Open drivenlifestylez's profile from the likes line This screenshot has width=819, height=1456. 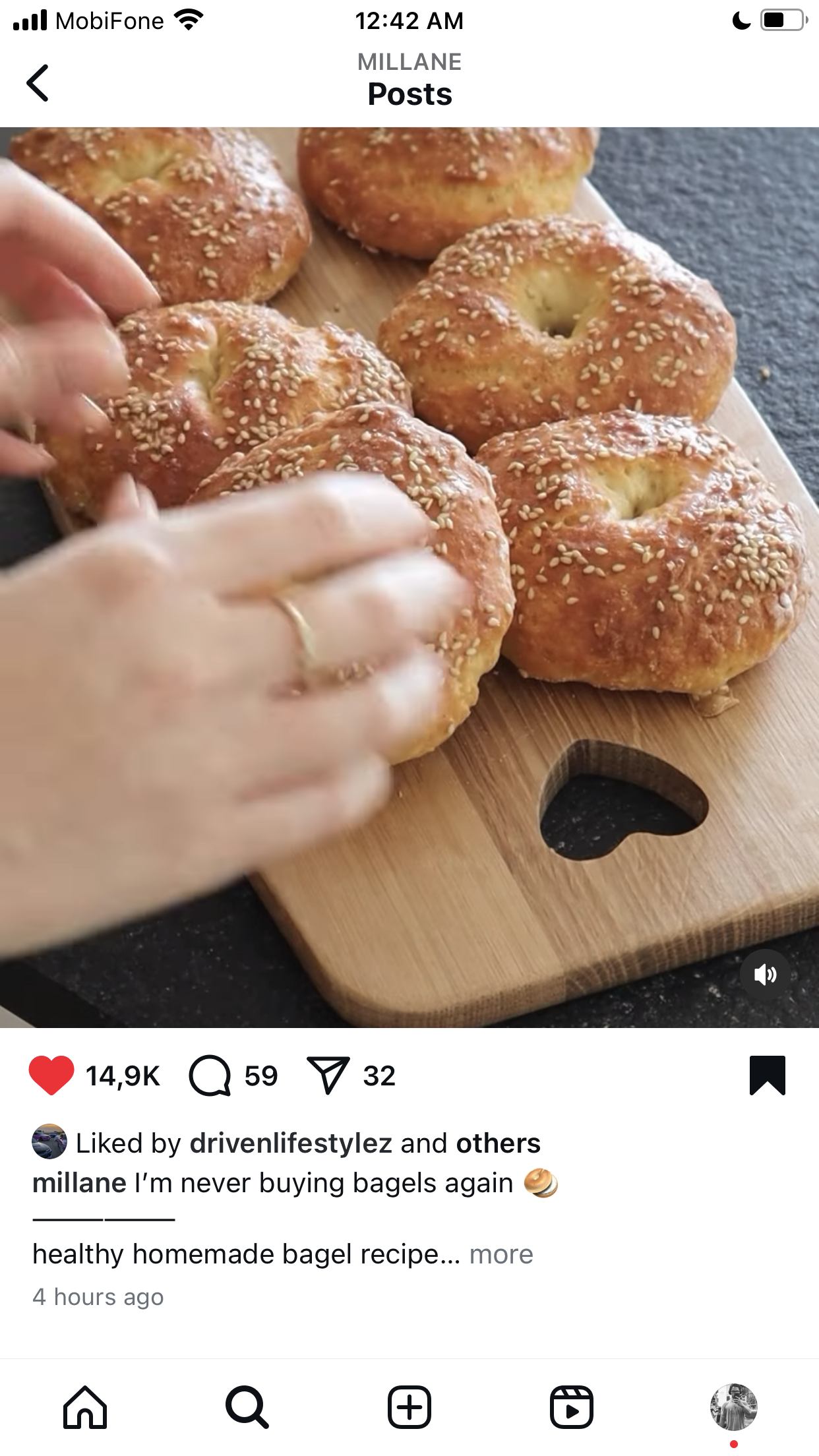click(x=291, y=1143)
